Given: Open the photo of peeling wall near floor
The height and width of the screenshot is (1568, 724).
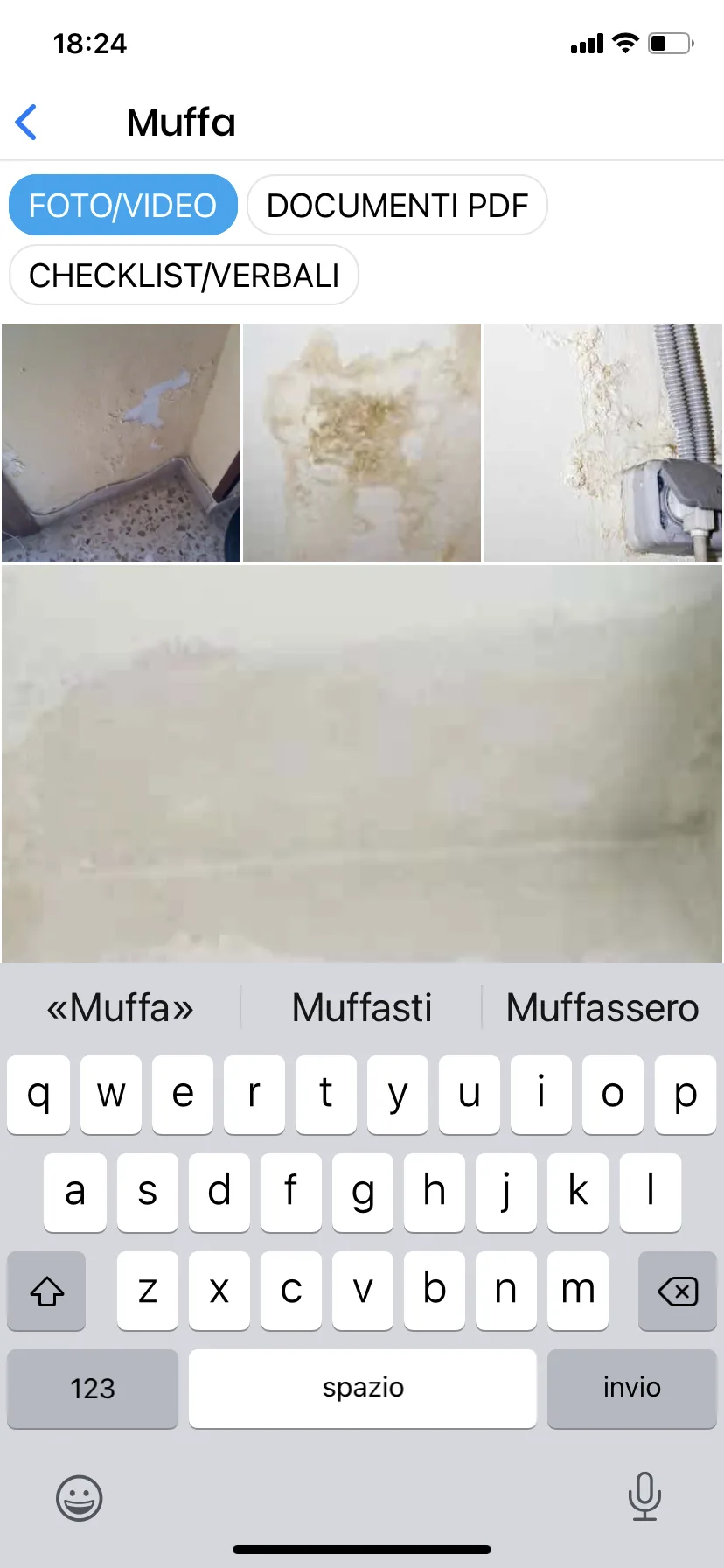Looking at the screenshot, I should click(121, 443).
